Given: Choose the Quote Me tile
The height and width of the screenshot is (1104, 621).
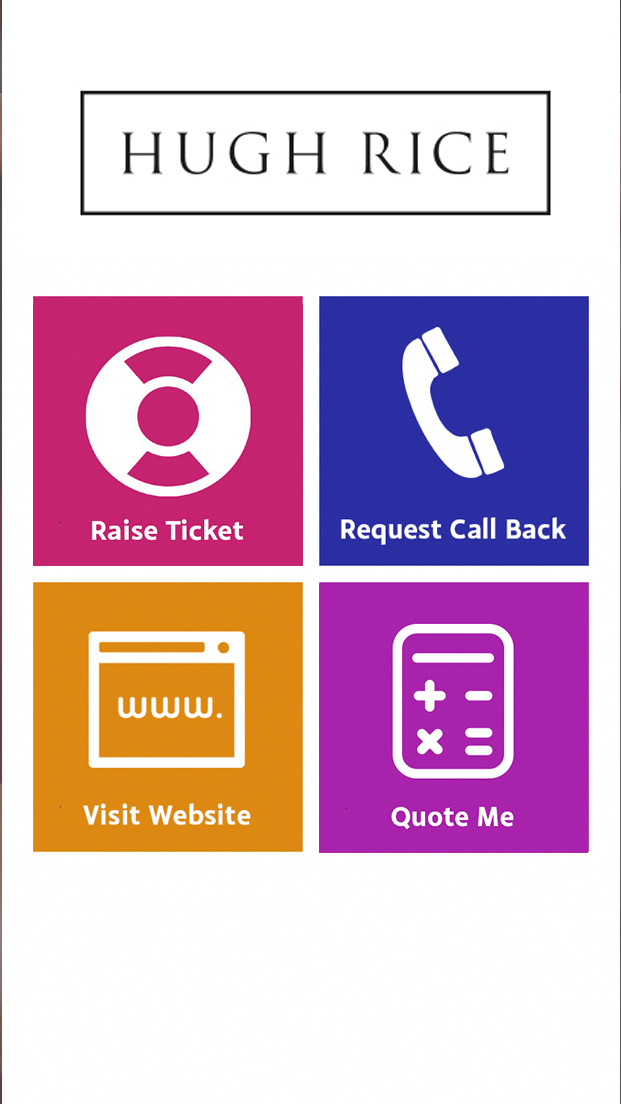Looking at the screenshot, I should (453, 717).
